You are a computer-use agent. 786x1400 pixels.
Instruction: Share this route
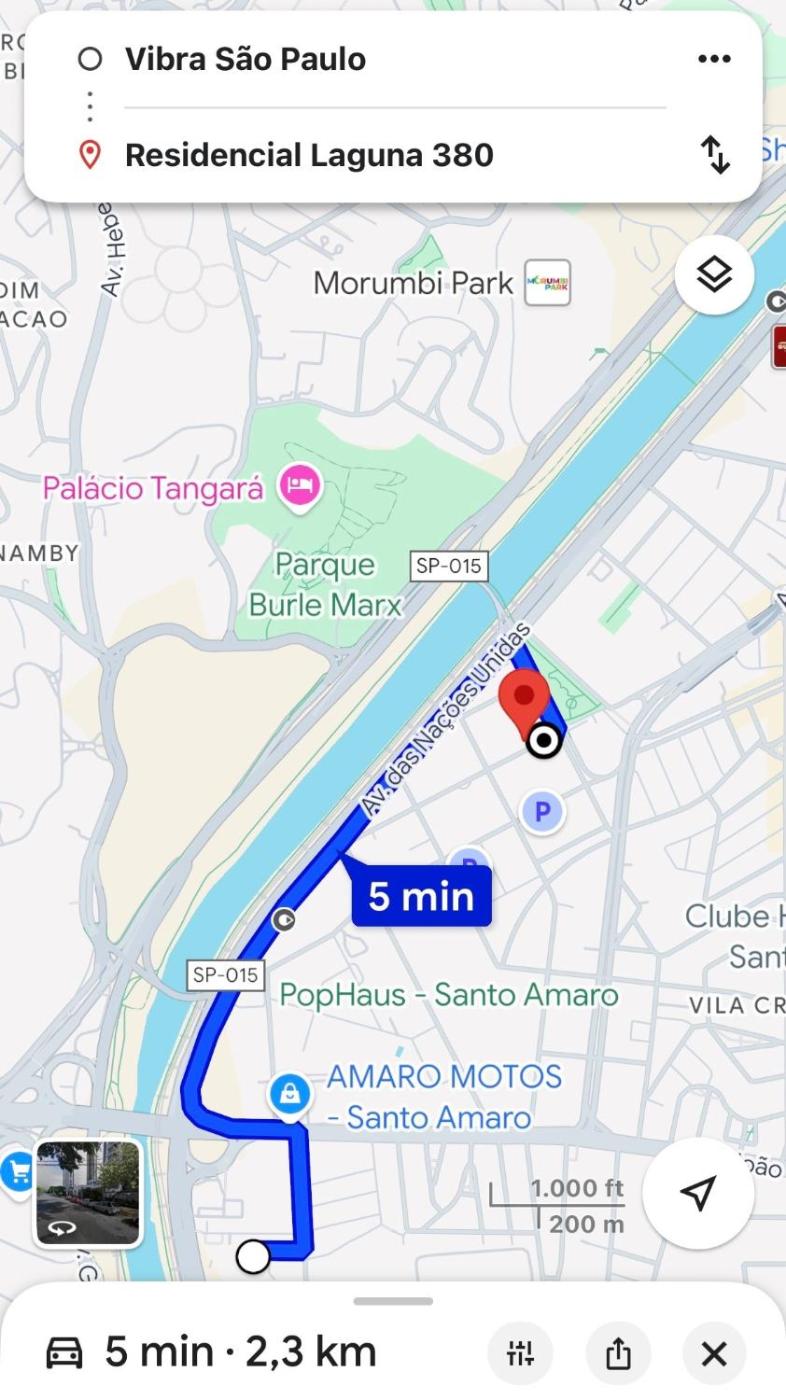coord(617,1354)
